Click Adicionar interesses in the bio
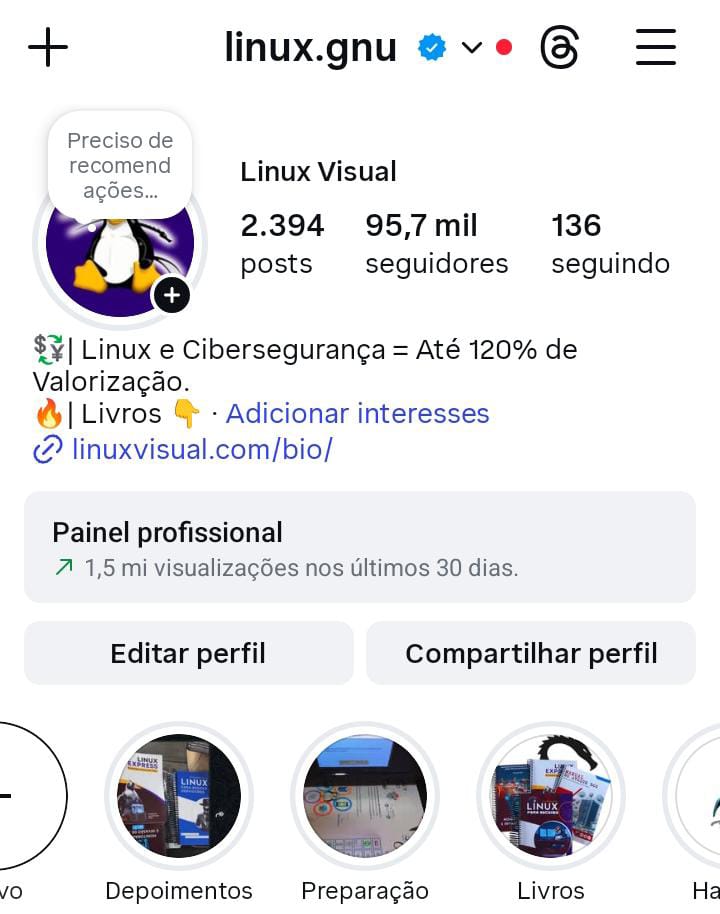The width and height of the screenshot is (720, 914). (x=357, y=413)
